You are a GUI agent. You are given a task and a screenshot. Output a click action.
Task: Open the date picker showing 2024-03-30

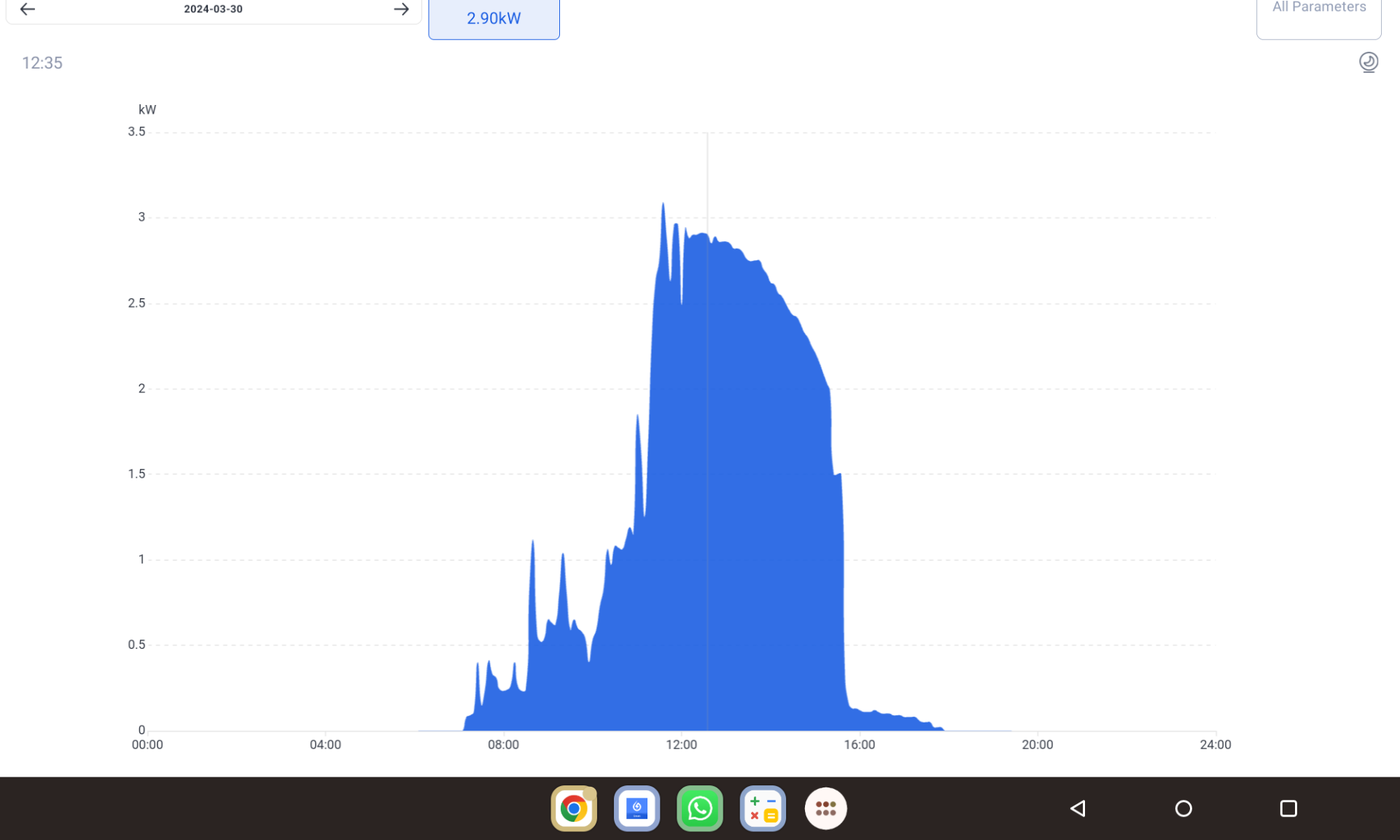(x=213, y=9)
